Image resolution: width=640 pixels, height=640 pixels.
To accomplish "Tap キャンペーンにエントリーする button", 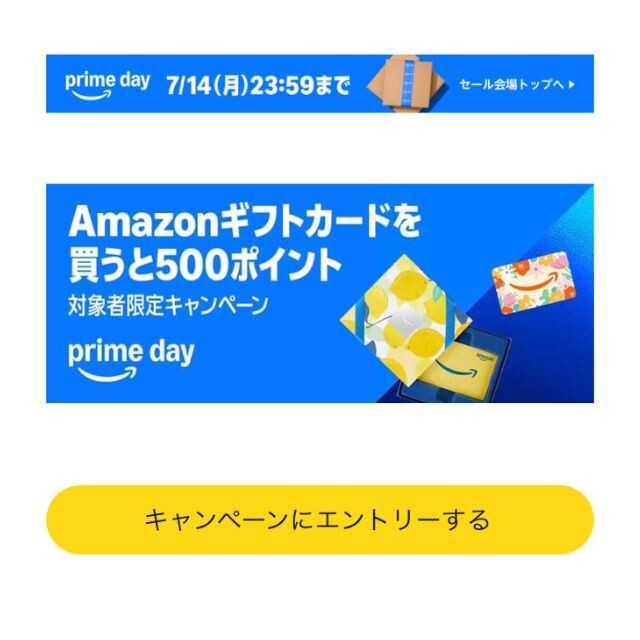I will tap(319, 520).
